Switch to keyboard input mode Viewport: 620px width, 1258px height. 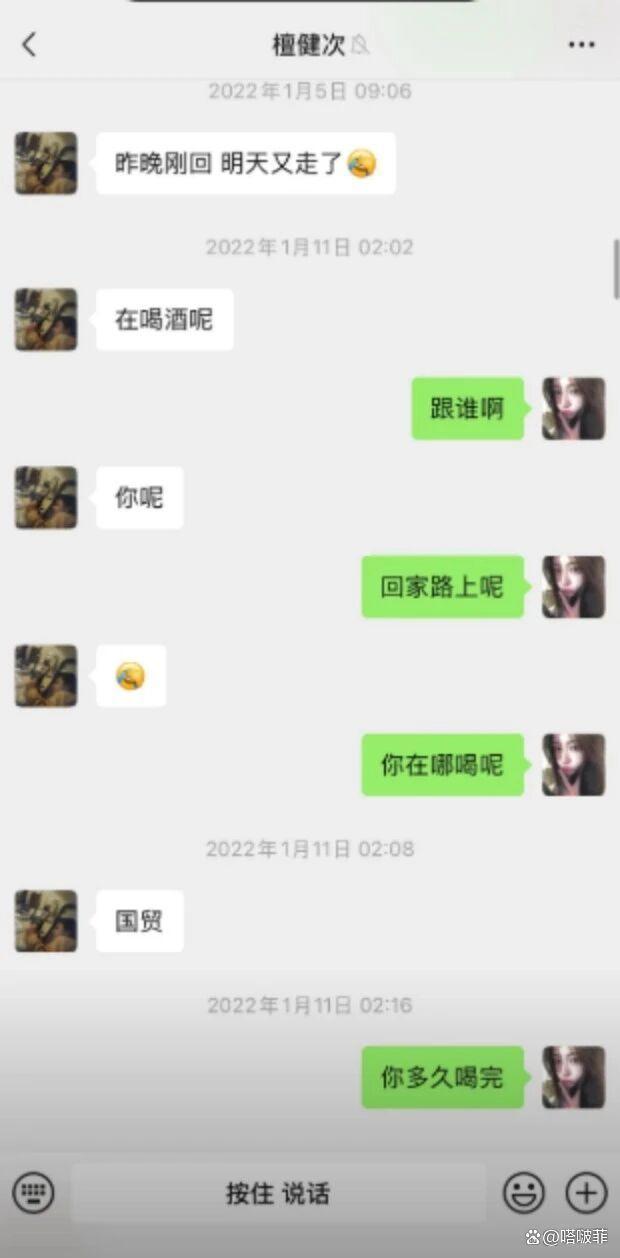(33, 1192)
